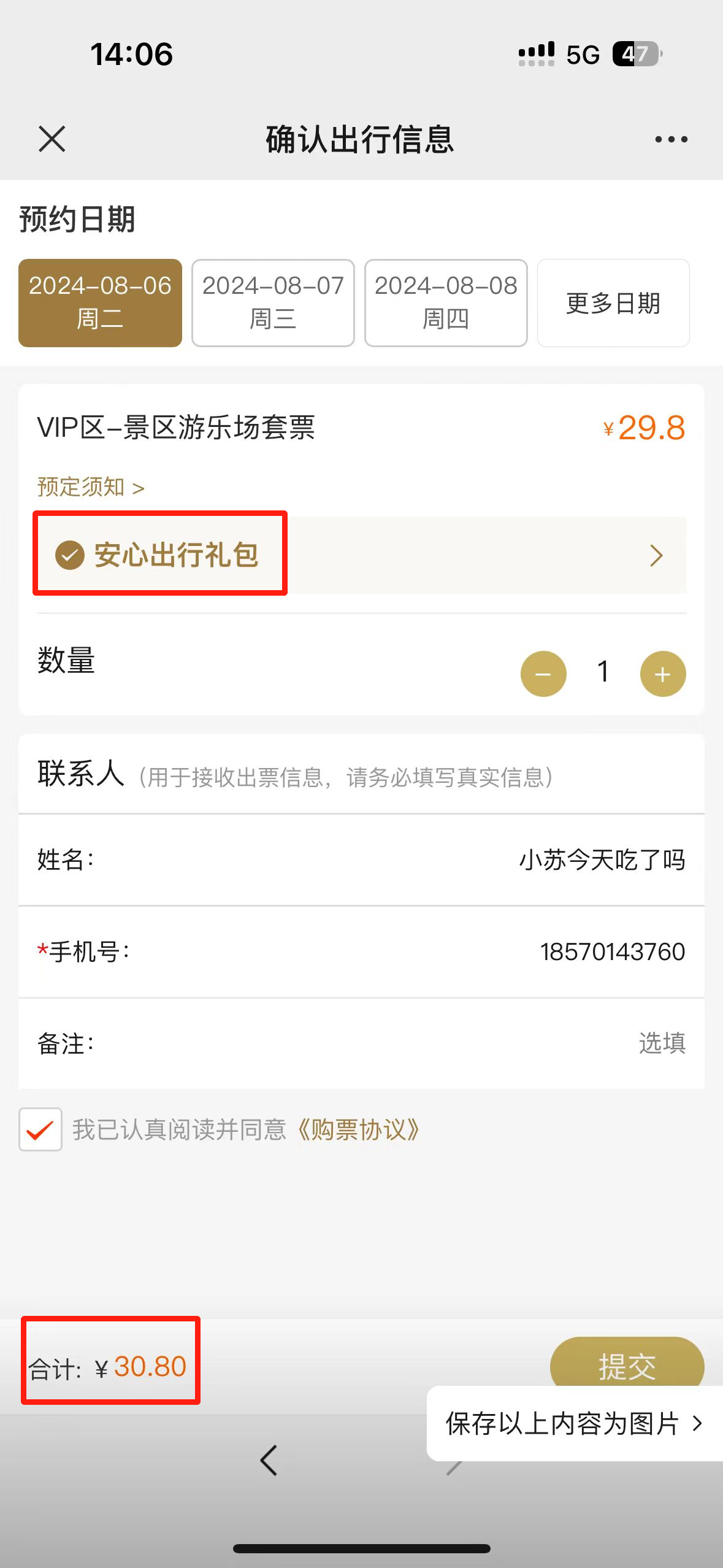Choose 2024-08-08 周四 as booking date
Viewport: 723px width, 1568px height.
click(x=446, y=302)
